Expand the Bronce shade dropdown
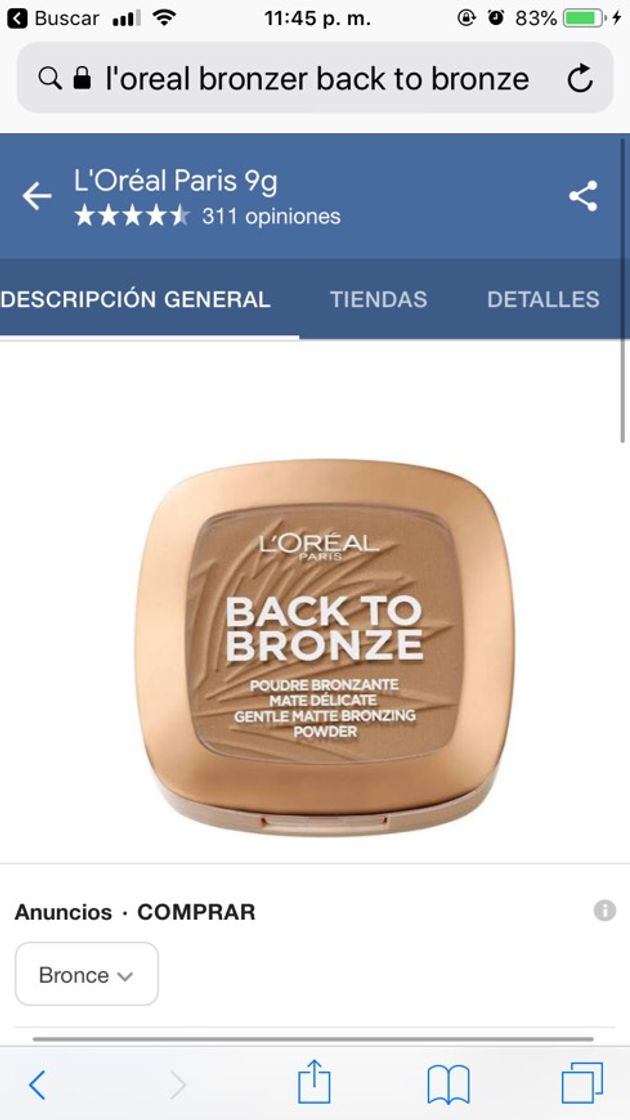Viewport: 630px width, 1120px height. [x=86, y=974]
